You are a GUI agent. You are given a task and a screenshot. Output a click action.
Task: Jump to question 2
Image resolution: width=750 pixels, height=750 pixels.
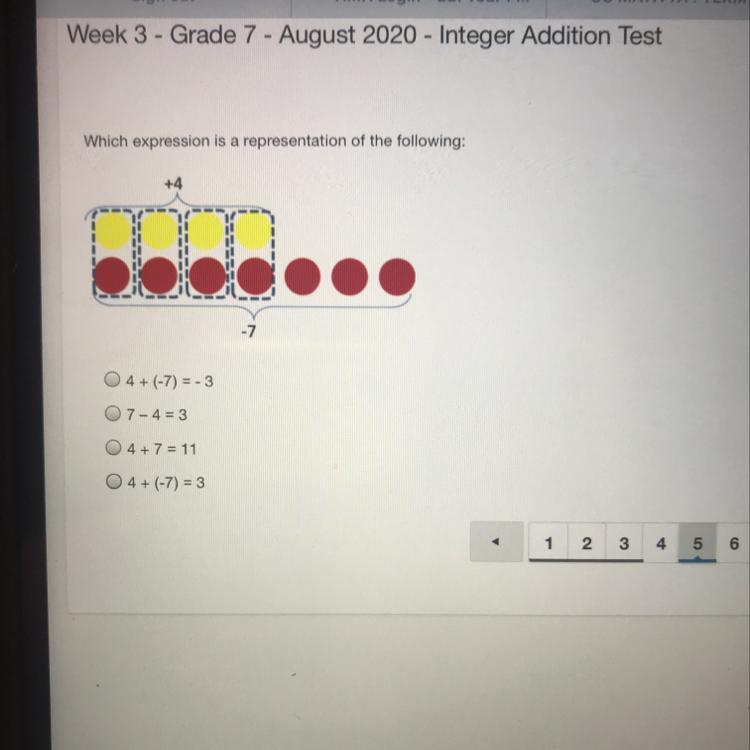coord(586,543)
